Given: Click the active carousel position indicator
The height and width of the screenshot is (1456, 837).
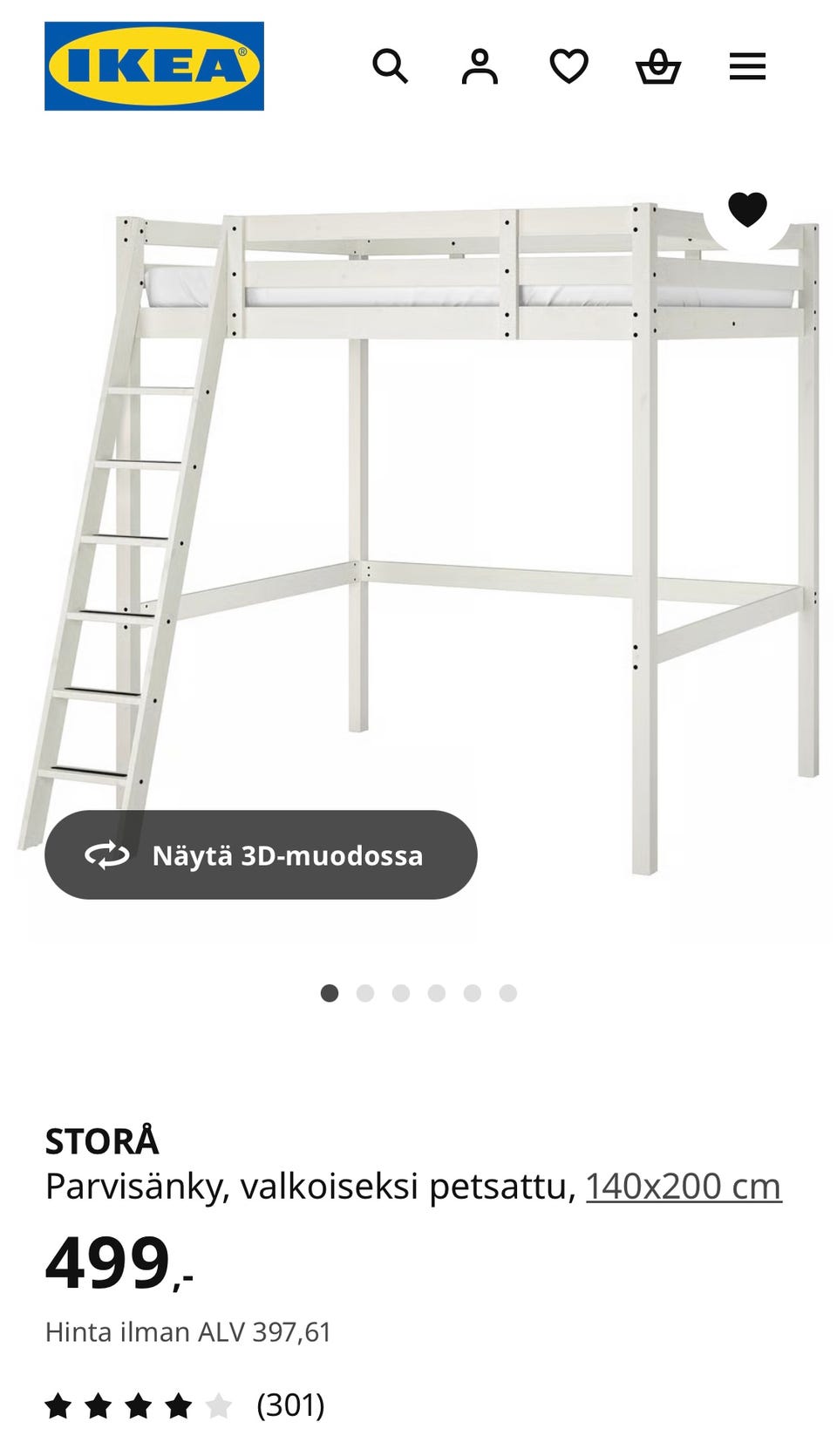Looking at the screenshot, I should [x=330, y=991].
